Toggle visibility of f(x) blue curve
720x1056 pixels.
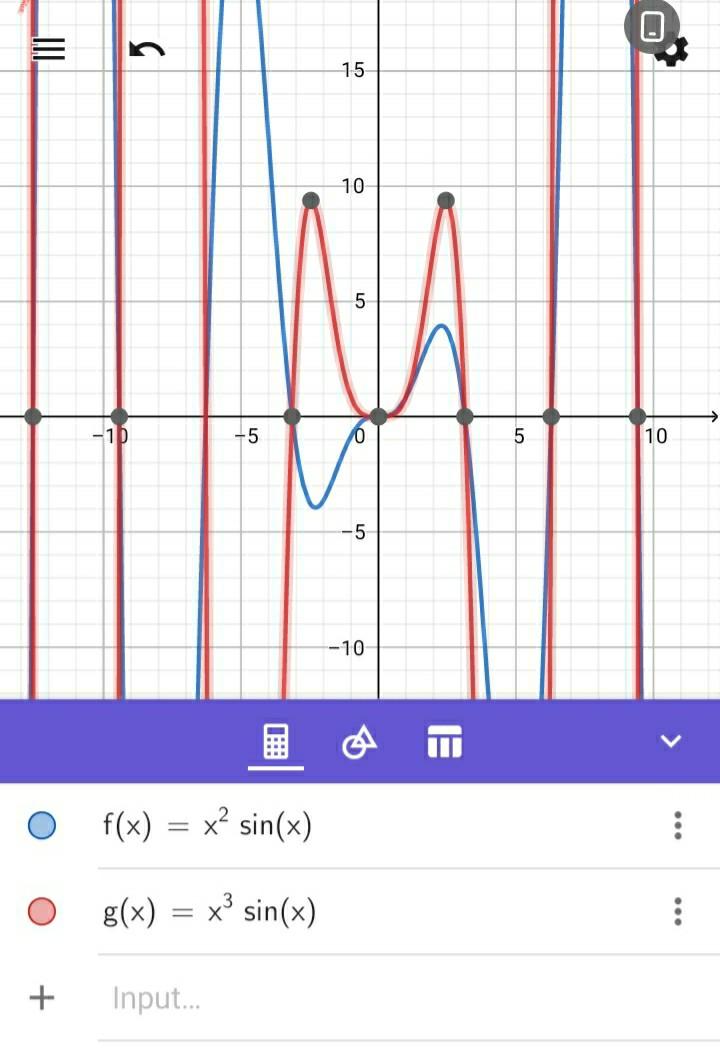[42, 825]
